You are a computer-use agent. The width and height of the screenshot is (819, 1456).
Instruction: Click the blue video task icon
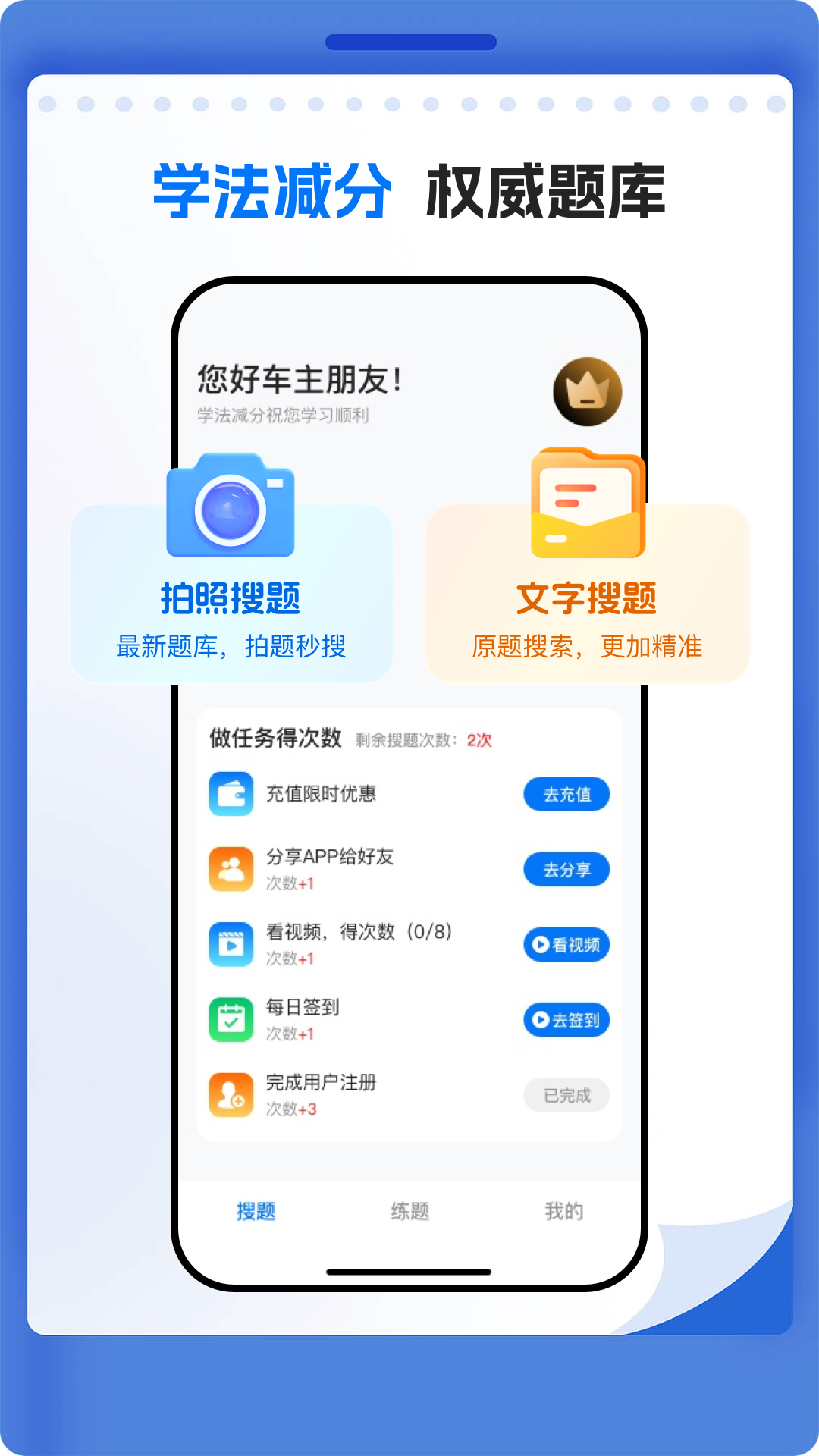[x=232, y=945]
